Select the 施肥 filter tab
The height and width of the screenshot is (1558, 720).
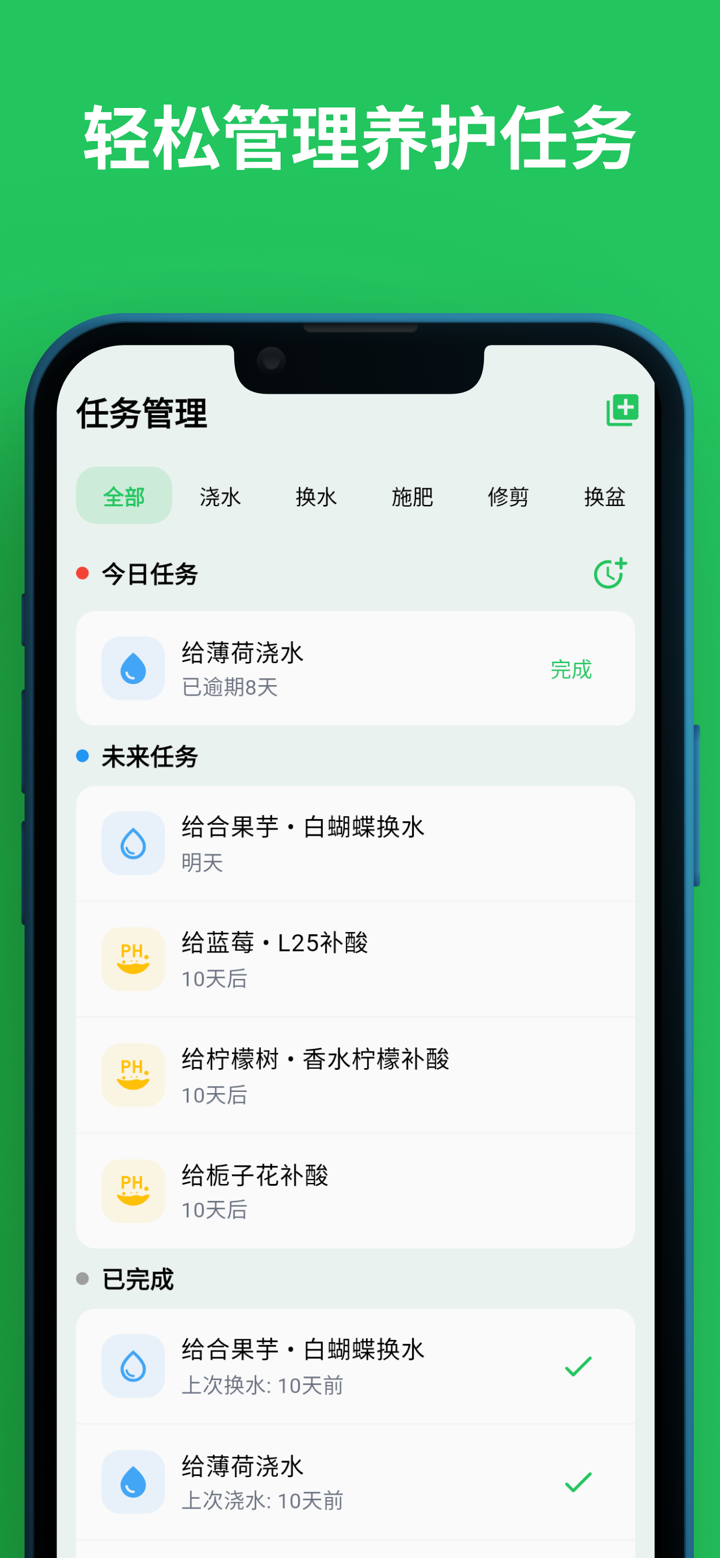click(x=412, y=496)
